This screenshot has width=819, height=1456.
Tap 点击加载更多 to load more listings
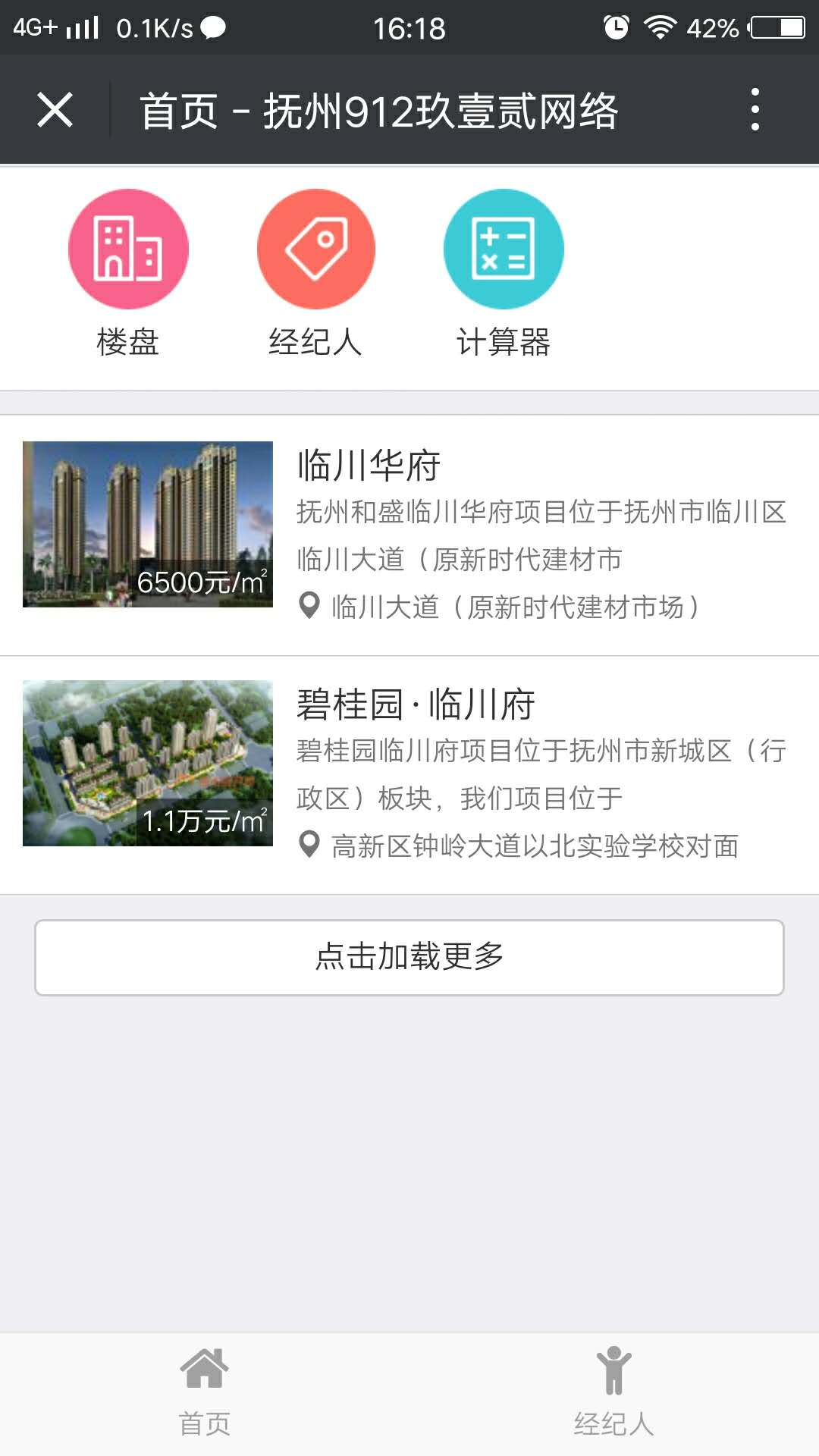(409, 957)
